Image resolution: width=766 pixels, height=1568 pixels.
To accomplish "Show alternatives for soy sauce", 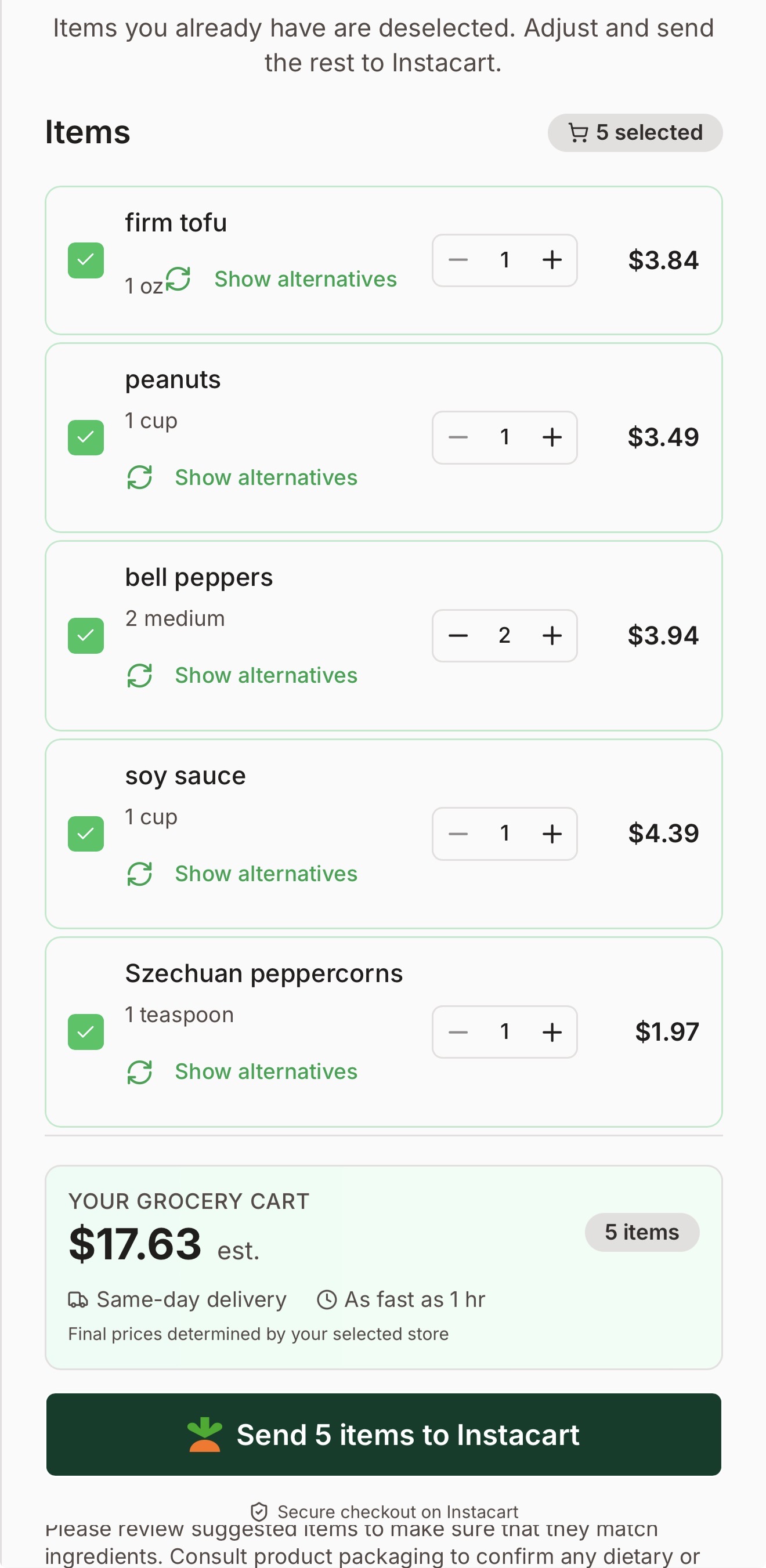I will [x=266, y=874].
